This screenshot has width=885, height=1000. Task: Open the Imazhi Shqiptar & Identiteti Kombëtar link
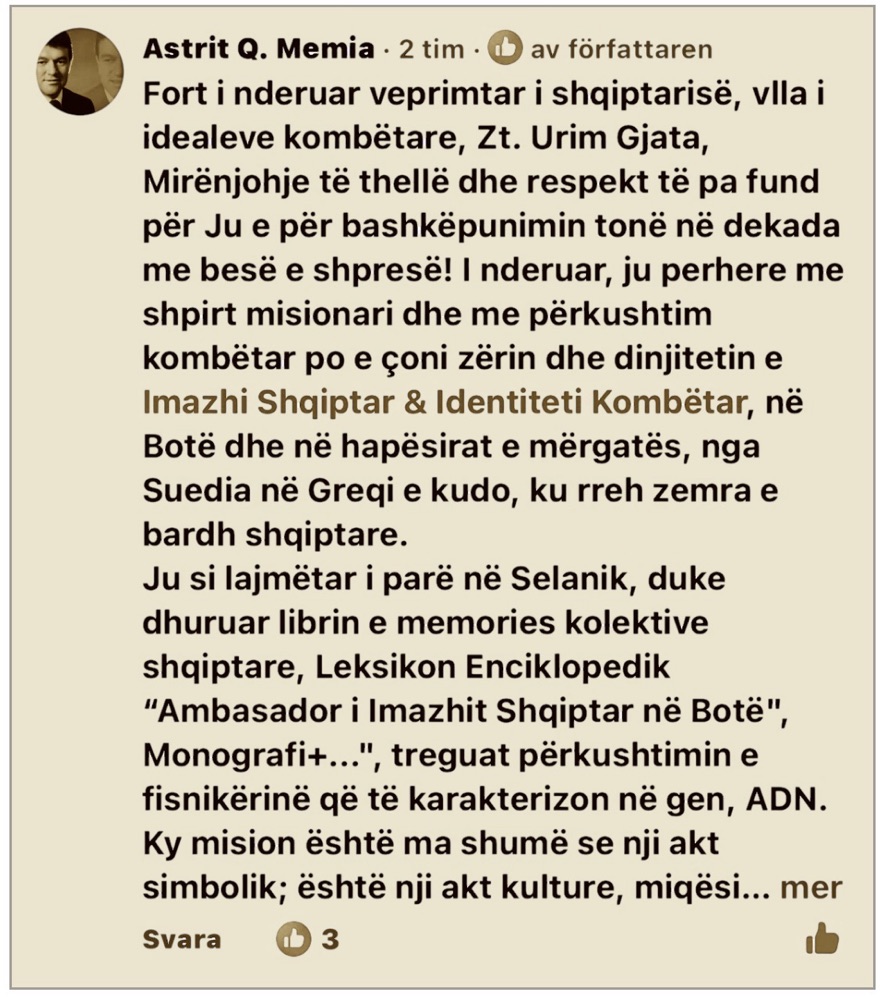pos(446,401)
